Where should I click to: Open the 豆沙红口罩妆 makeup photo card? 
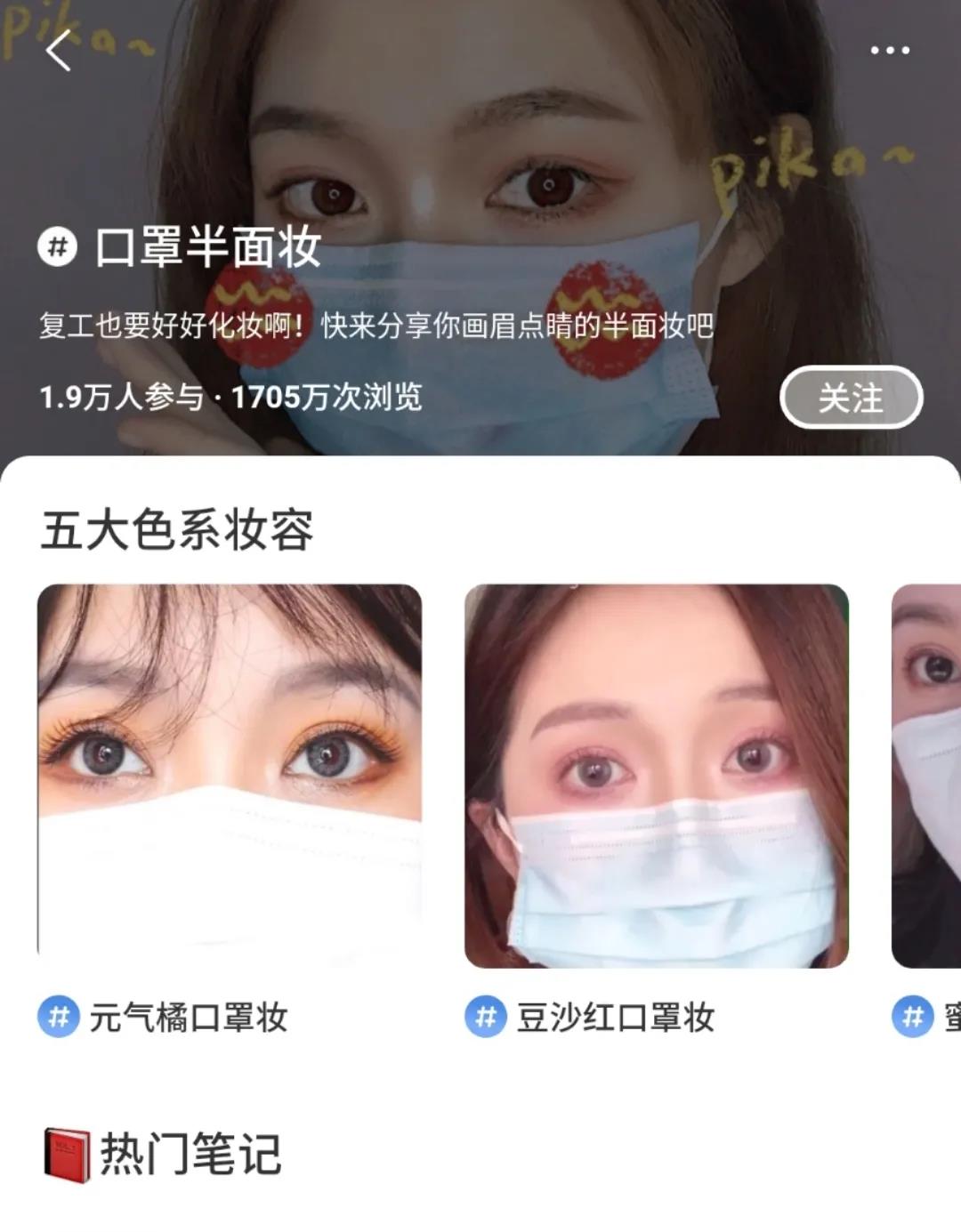click(656, 776)
